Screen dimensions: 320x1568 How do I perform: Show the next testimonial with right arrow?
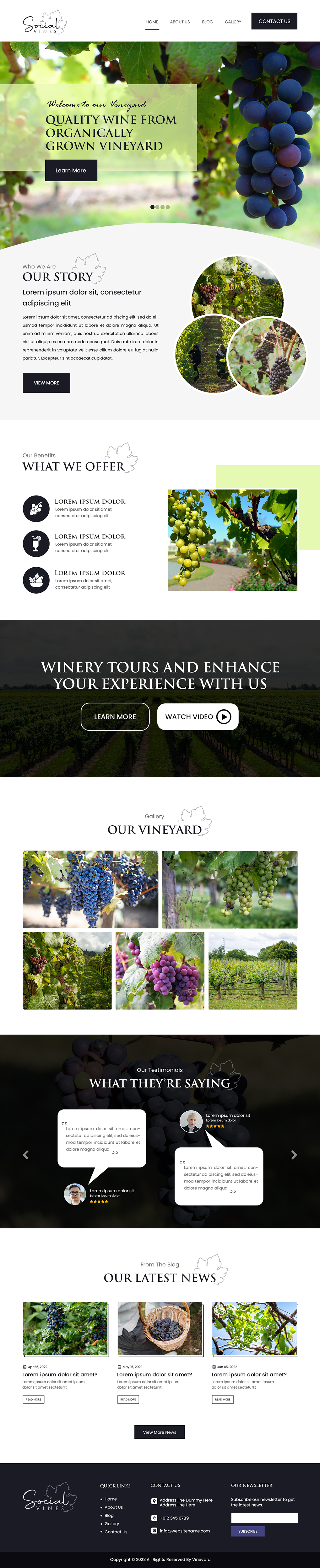click(294, 1155)
